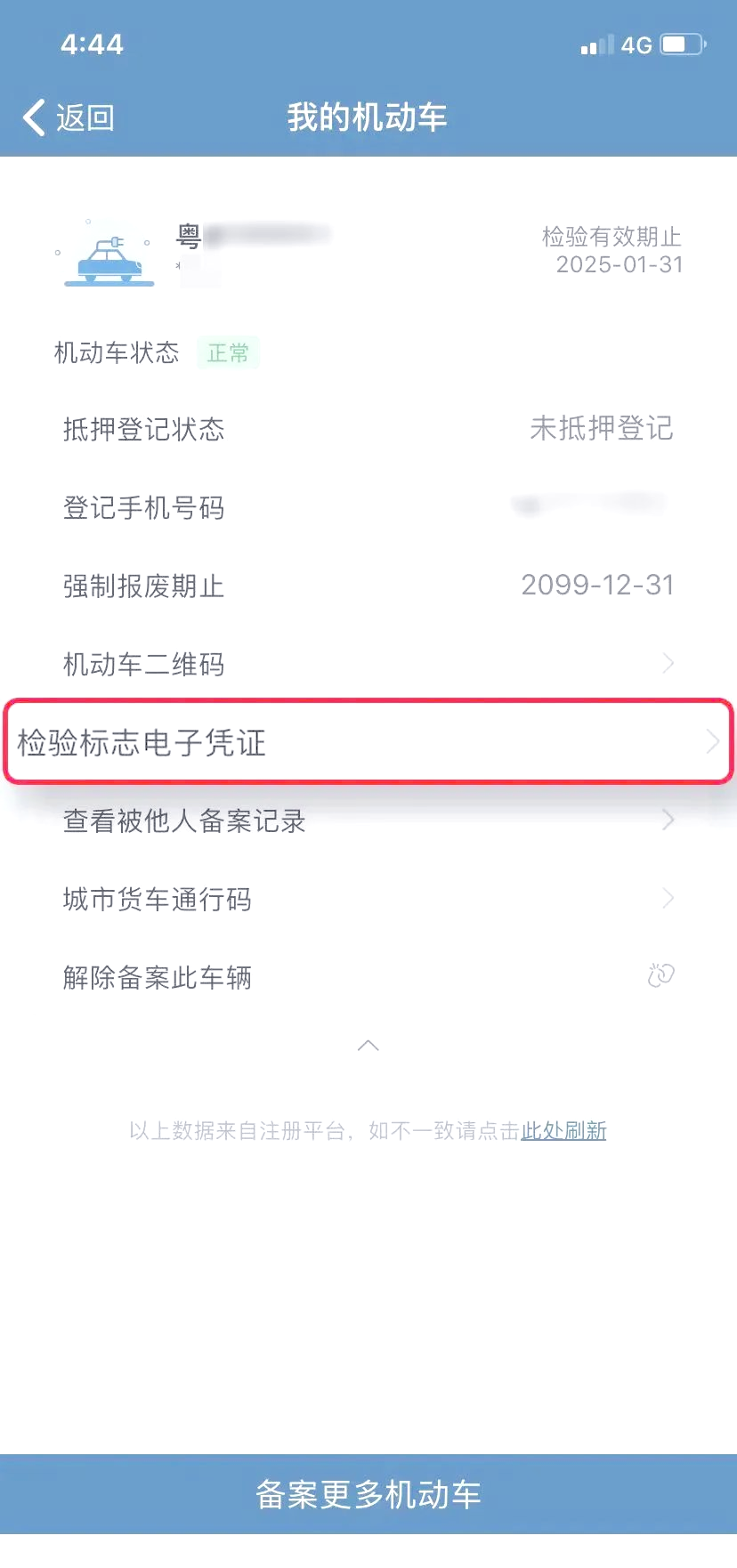
Task: Select 解除备案此车辆
Action: pos(368,977)
